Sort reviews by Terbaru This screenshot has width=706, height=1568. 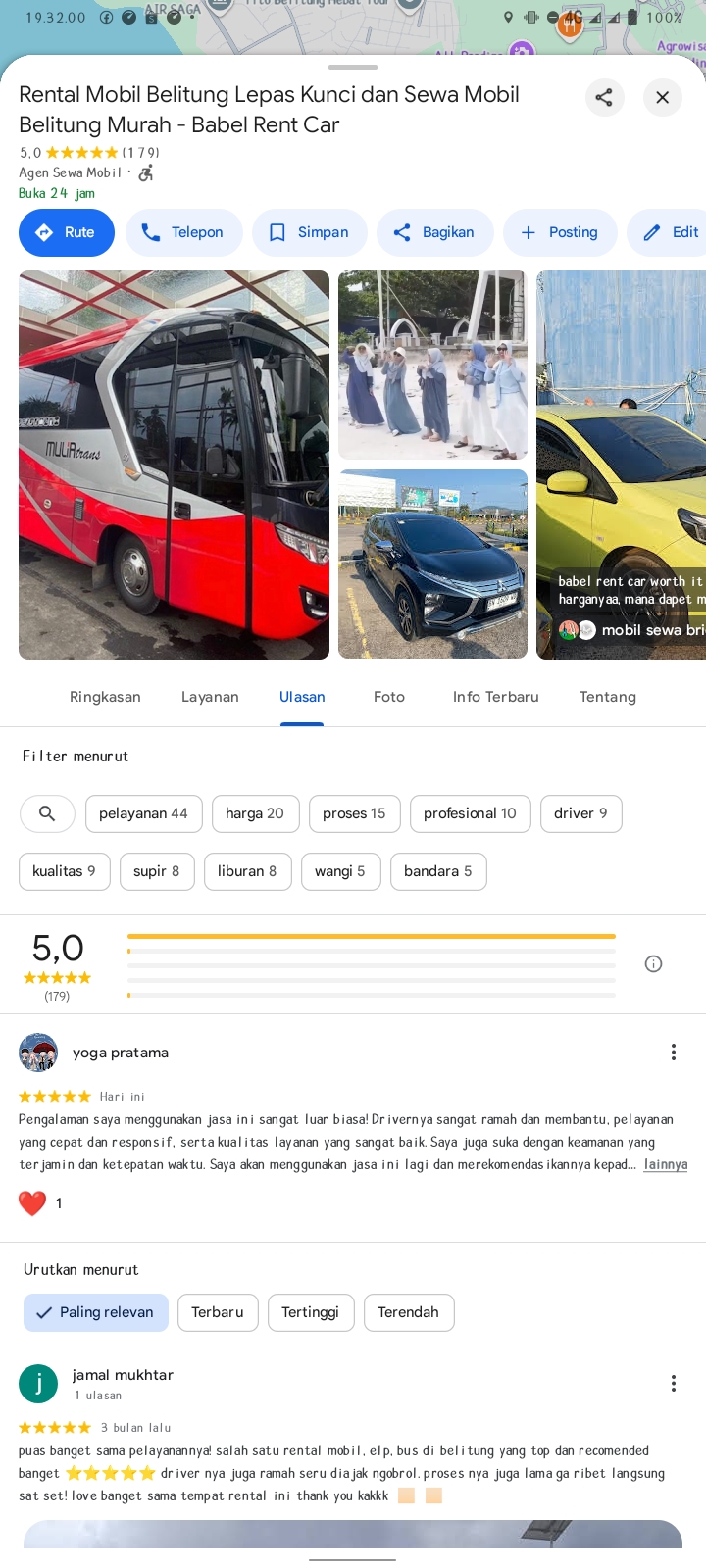[218, 1312]
